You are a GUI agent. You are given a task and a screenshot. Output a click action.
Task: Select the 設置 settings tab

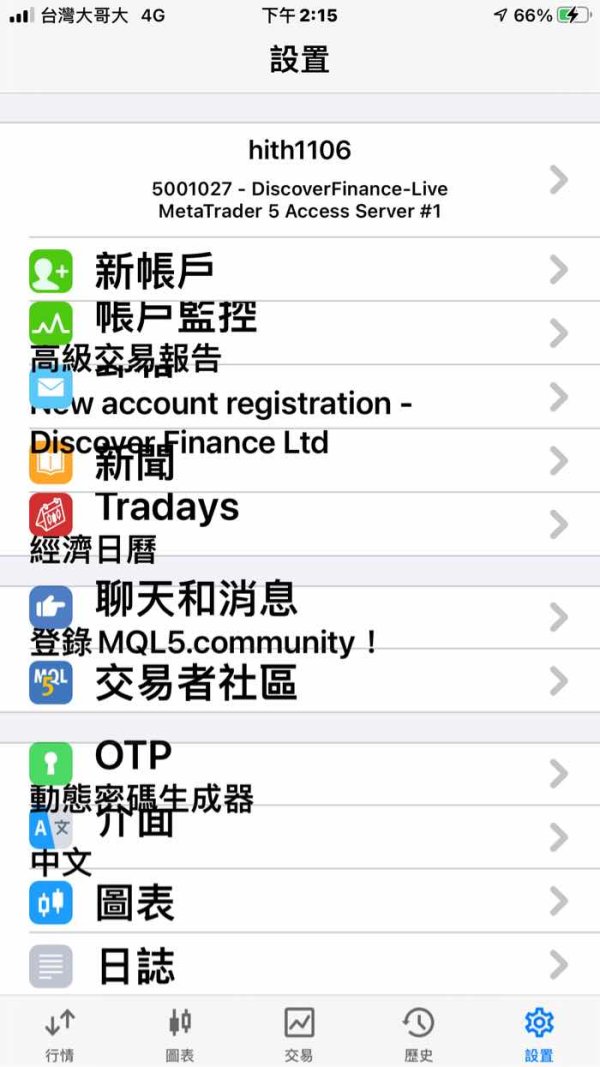[x=539, y=1034]
